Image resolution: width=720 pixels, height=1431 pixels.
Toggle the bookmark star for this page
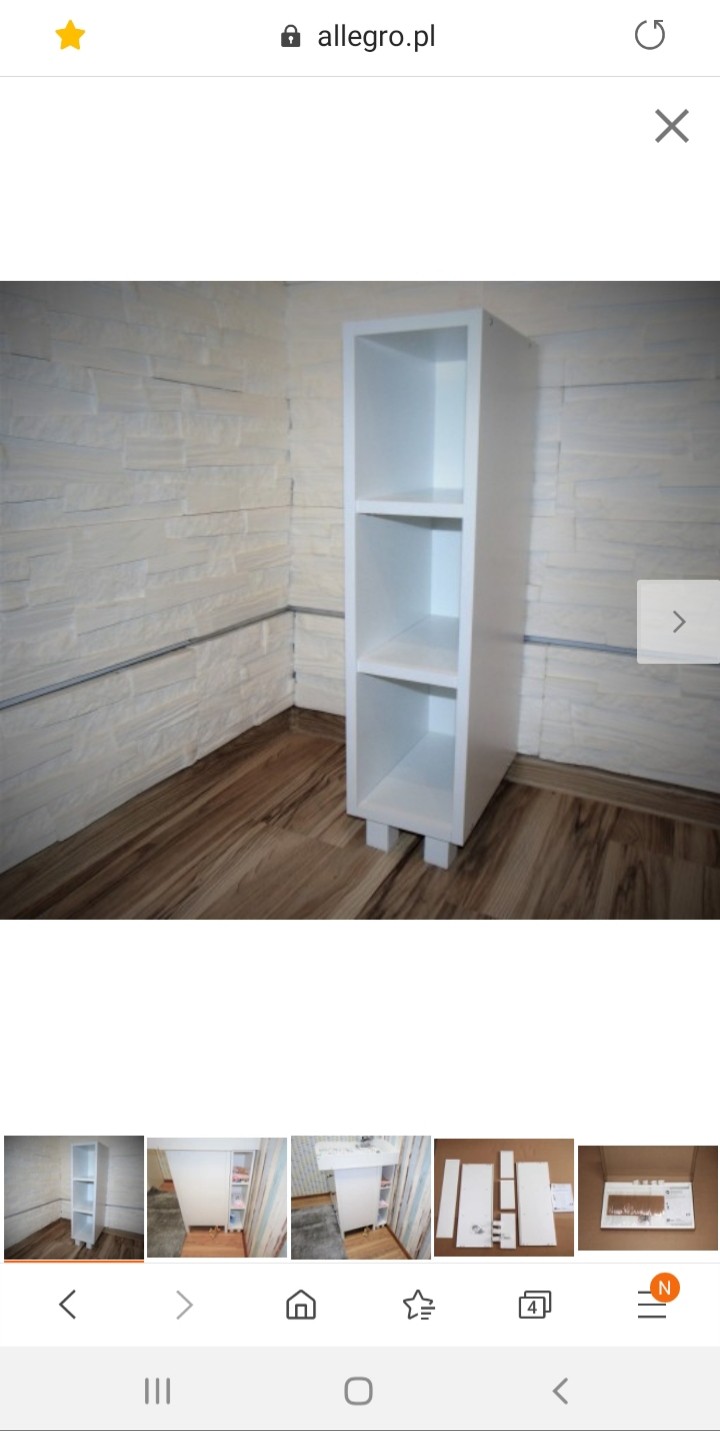point(70,36)
